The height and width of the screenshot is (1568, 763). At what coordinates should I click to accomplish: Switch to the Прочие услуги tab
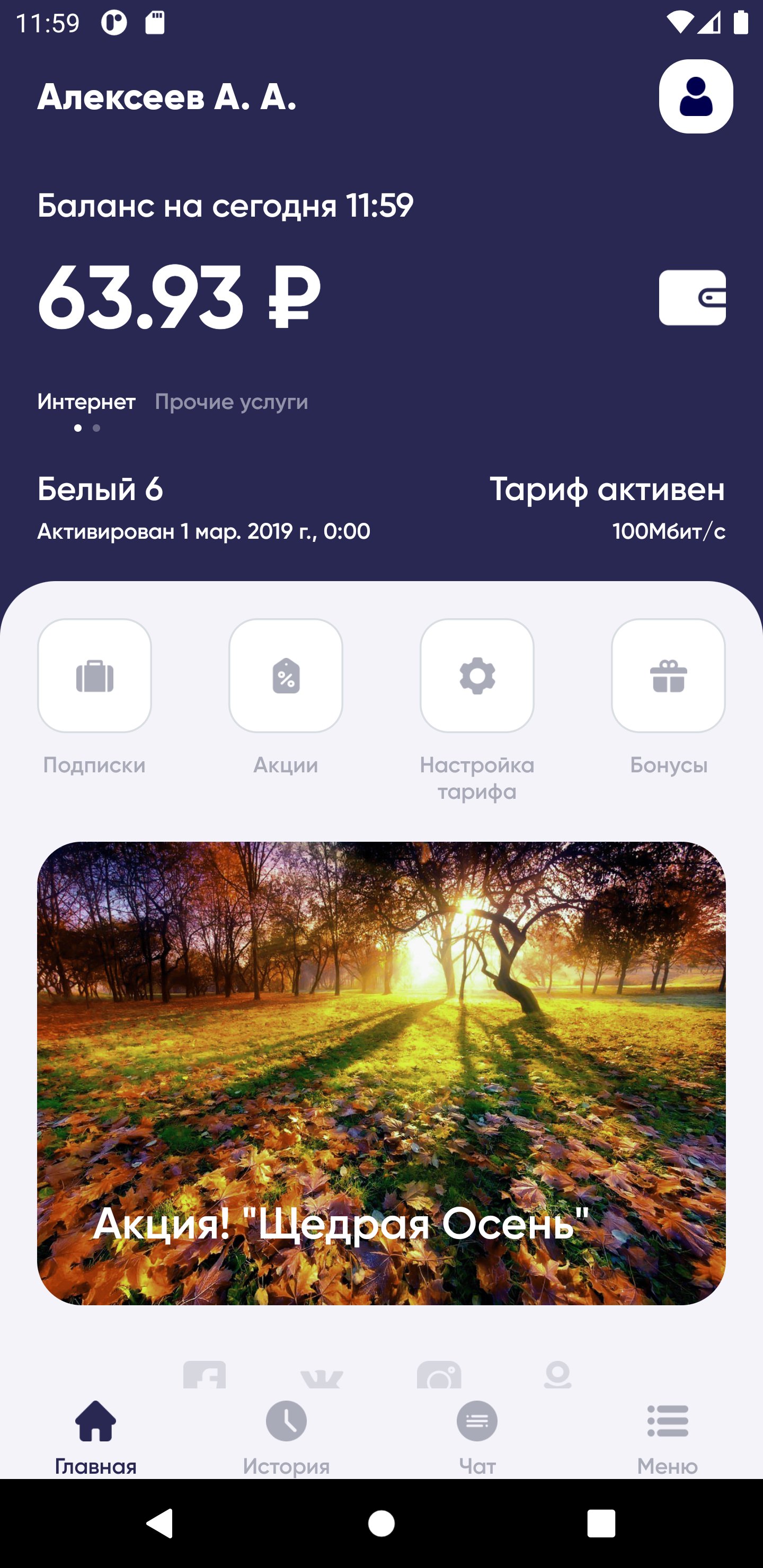232,401
